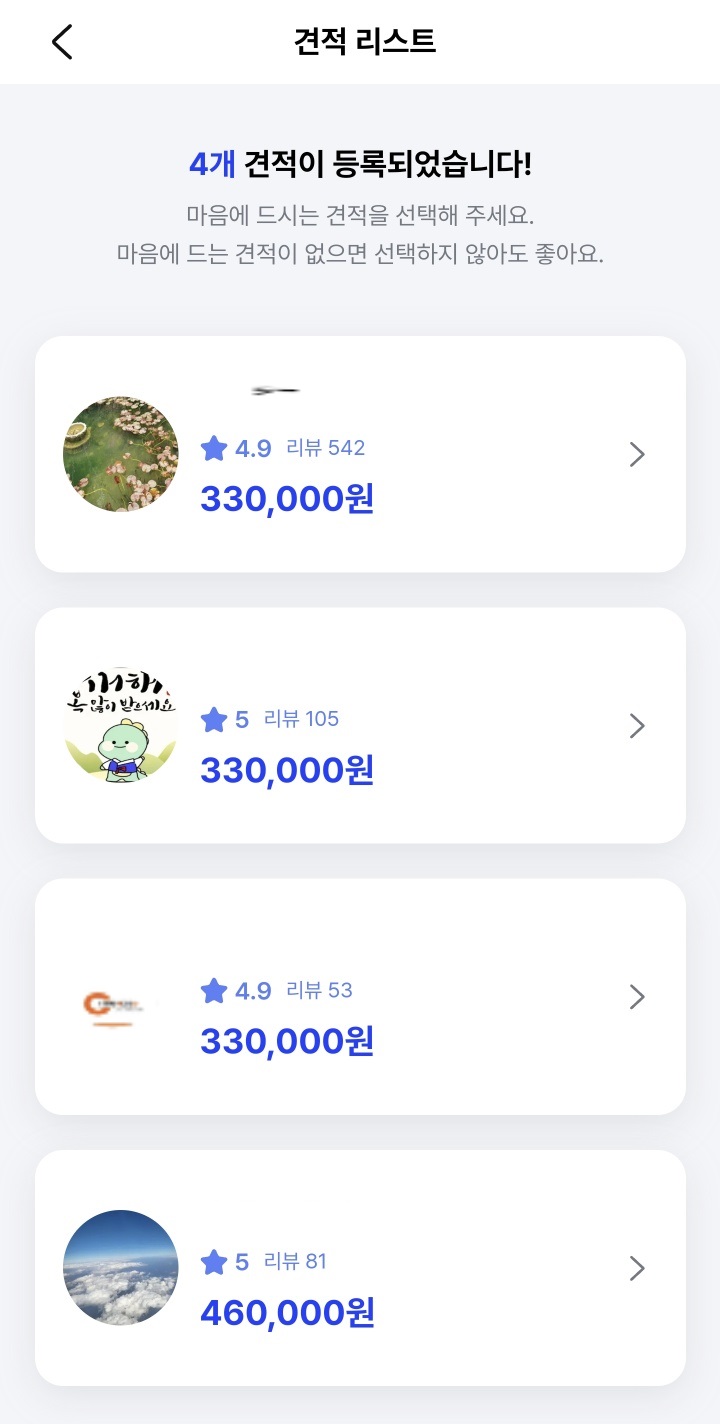Click the star icon on the 460,000원 quote
This screenshot has height=1424, width=720.
tap(213, 1262)
